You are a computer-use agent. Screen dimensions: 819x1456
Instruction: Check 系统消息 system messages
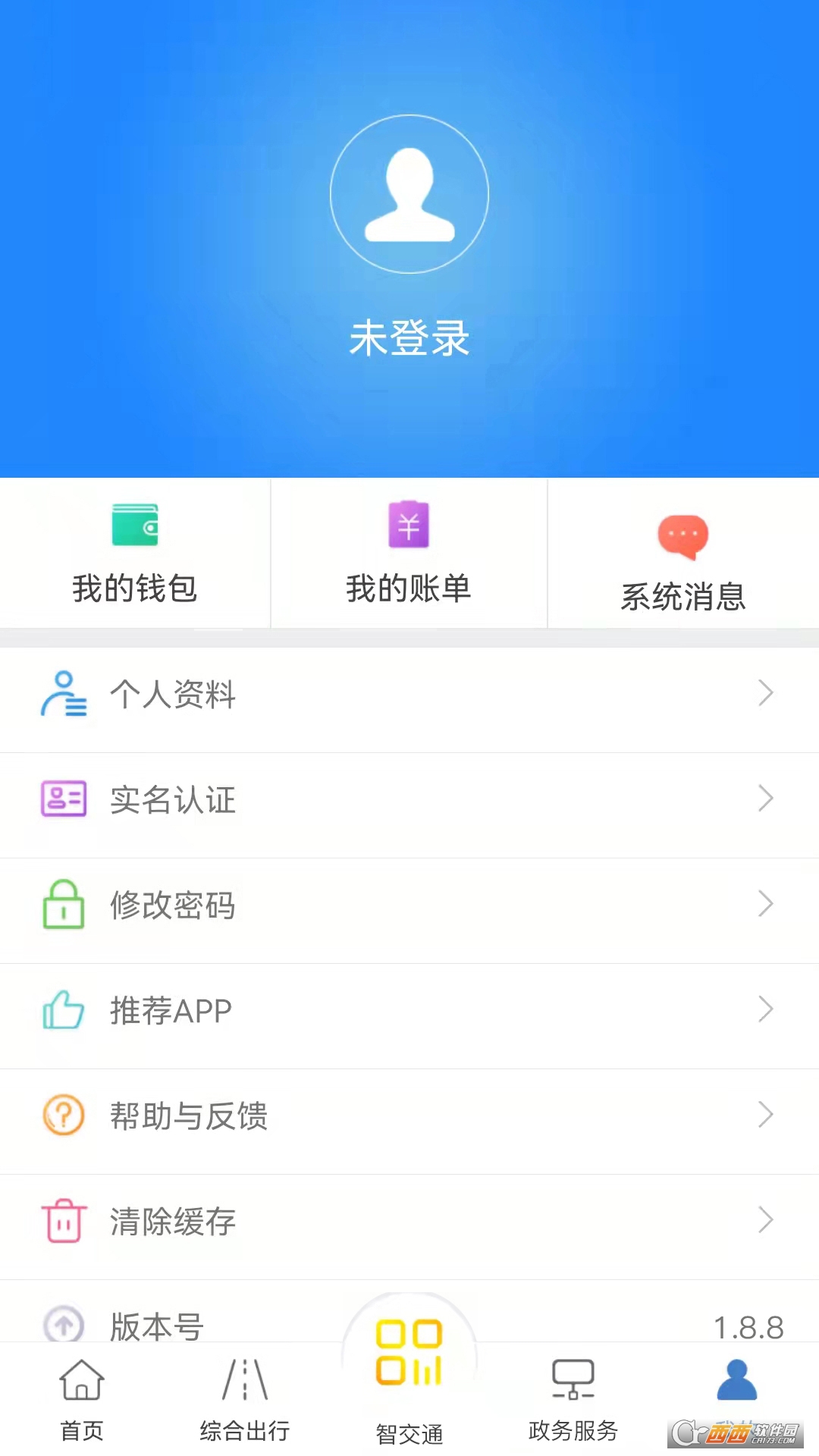point(682,561)
